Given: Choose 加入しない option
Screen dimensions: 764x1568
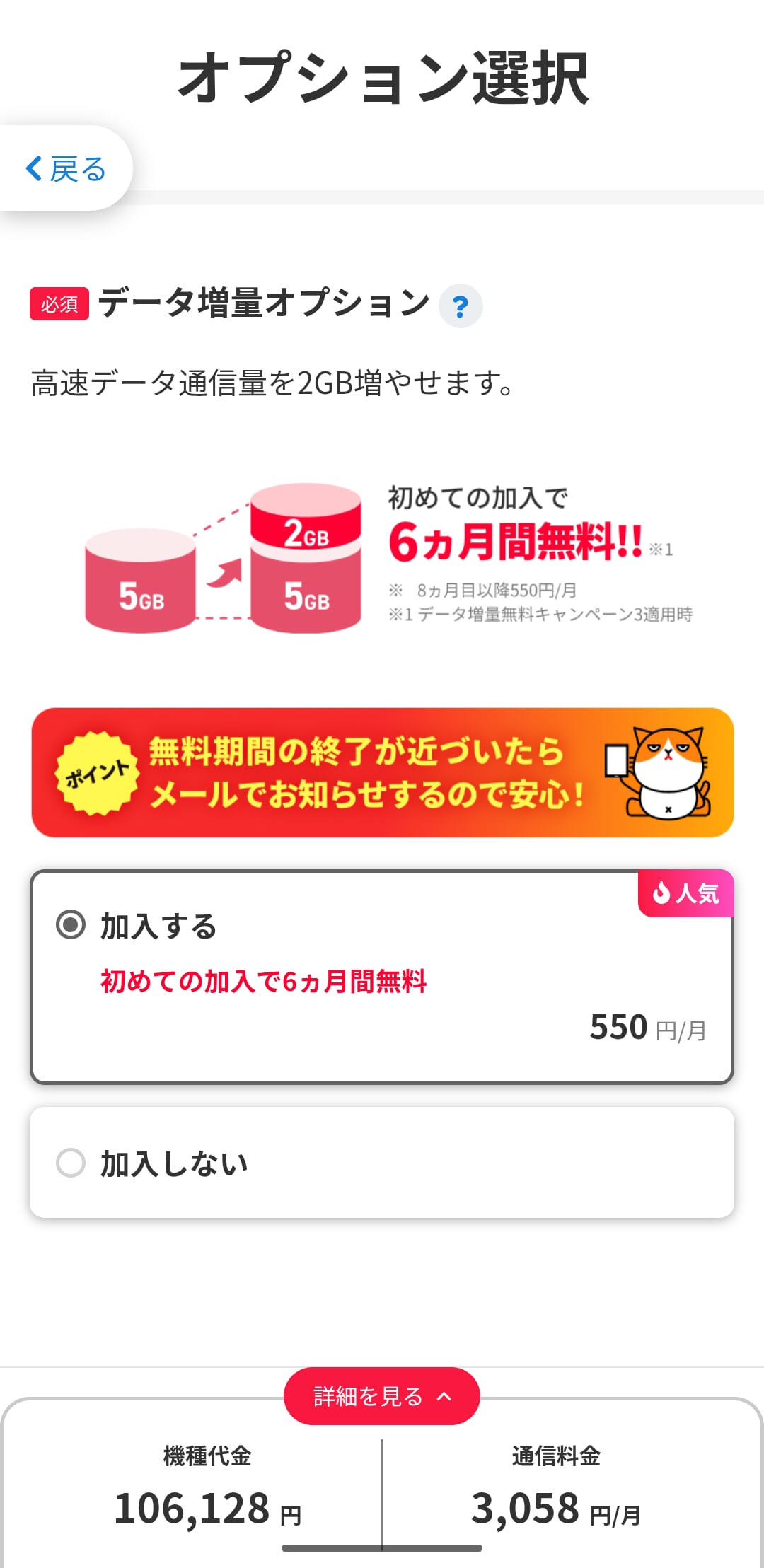Looking at the screenshot, I should (x=71, y=1163).
